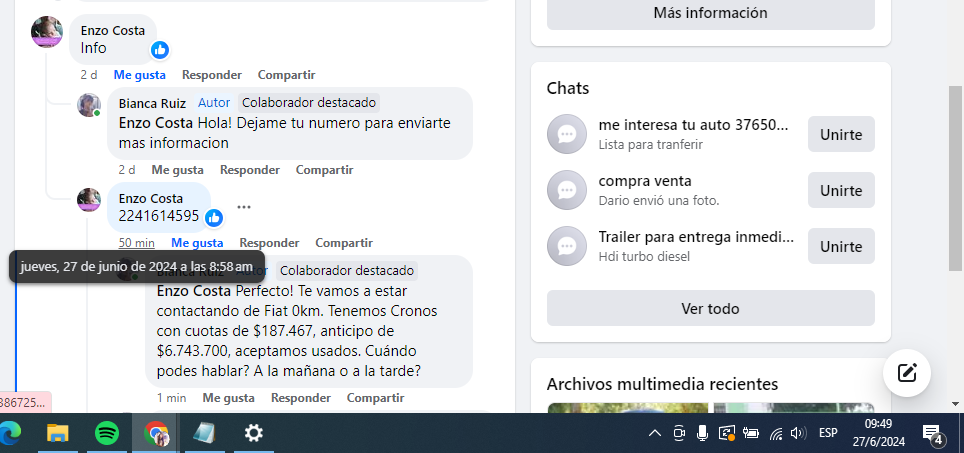Open the Más información button

coord(710,13)
